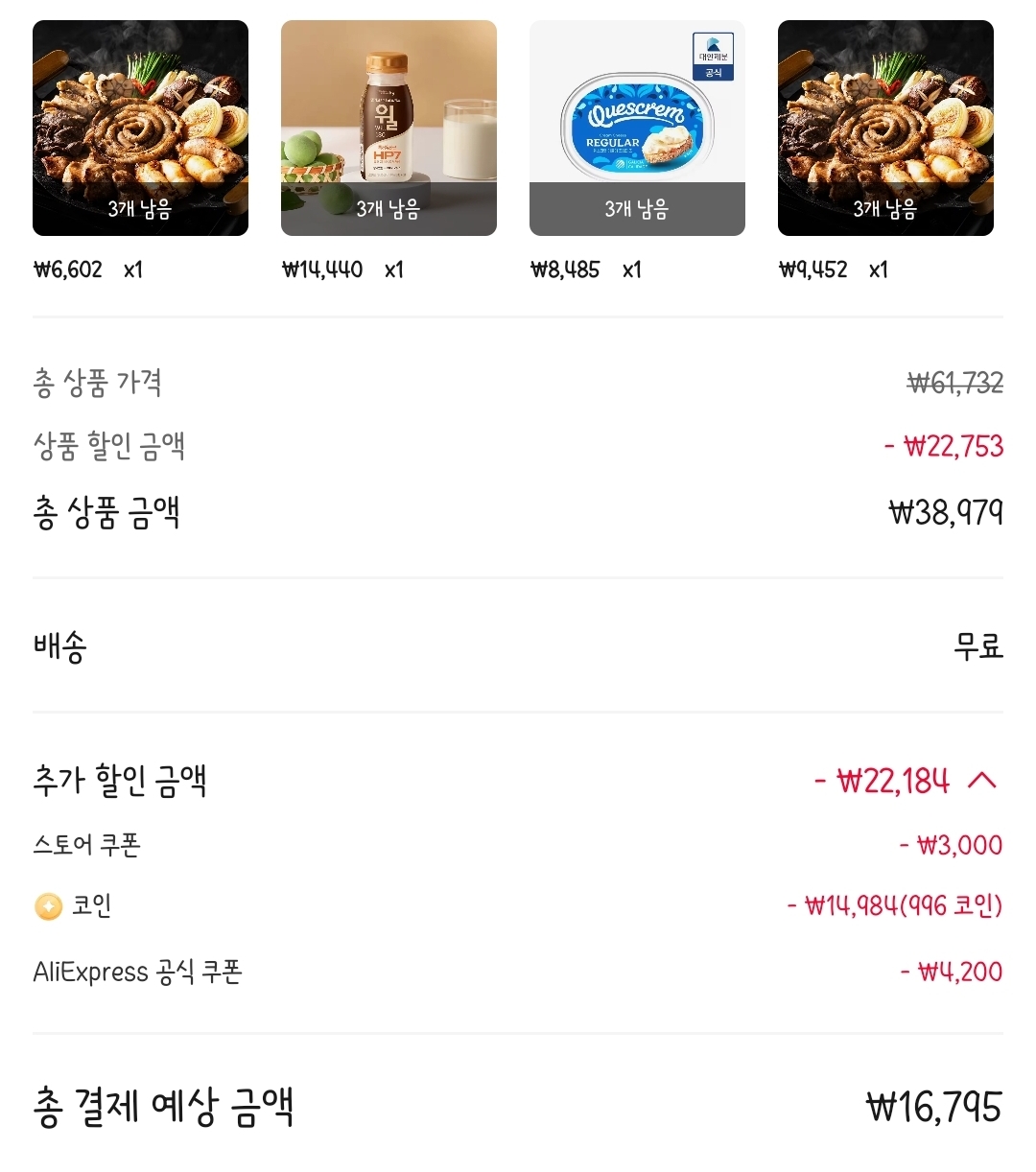Viewport: 1036px width, 1172px height.
Task: Open the grilled meat item priced ₩6,602
Action: click(140, 128)
